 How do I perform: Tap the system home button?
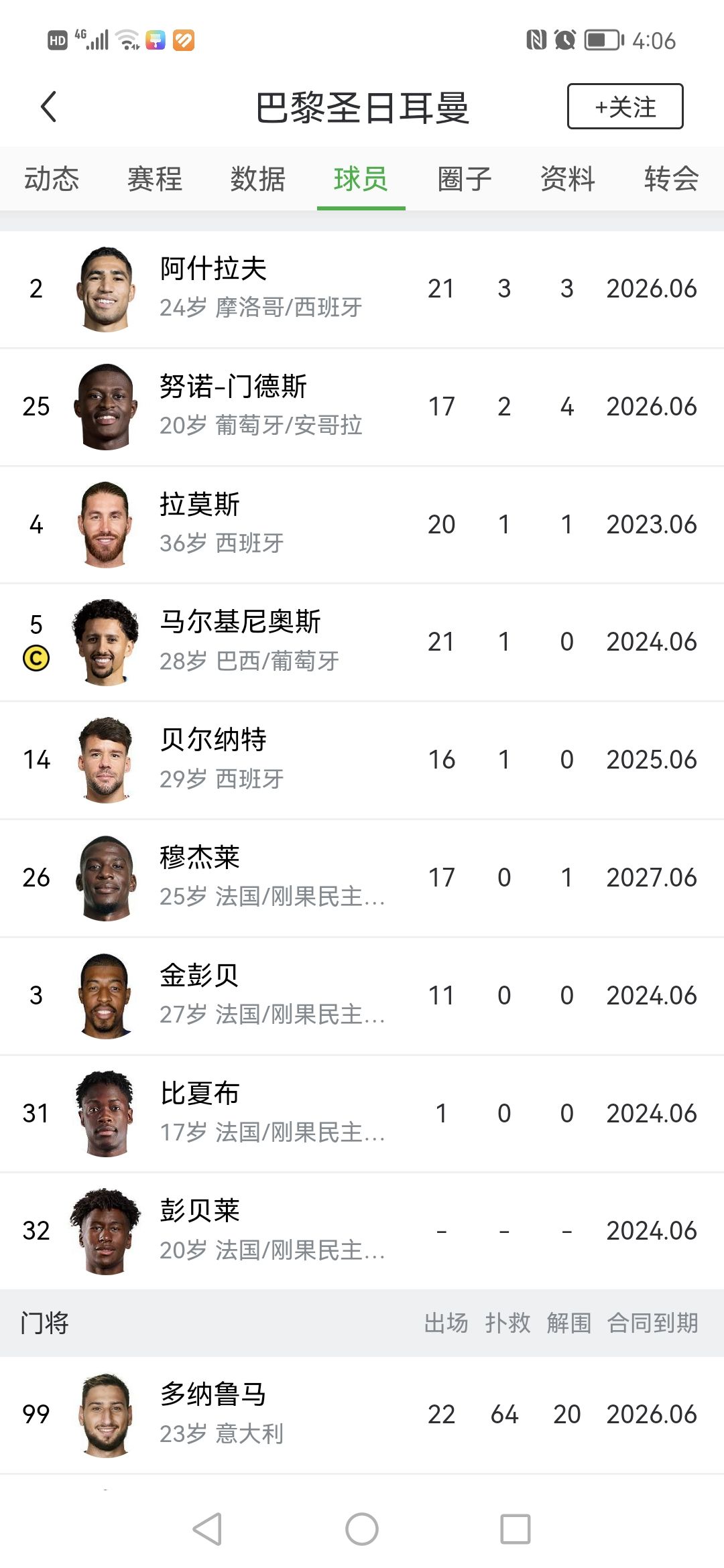tap(362, 1529)
